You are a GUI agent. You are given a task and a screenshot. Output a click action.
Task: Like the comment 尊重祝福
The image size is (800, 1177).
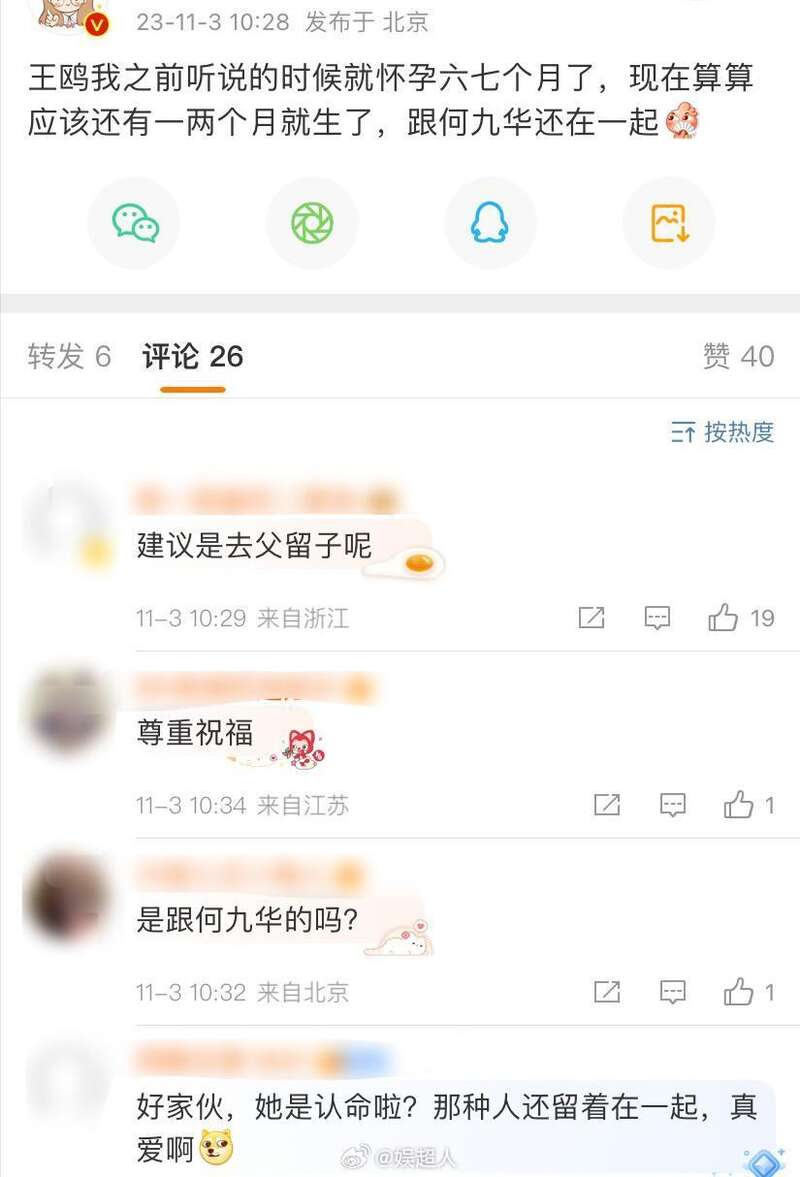click(739, 804)
